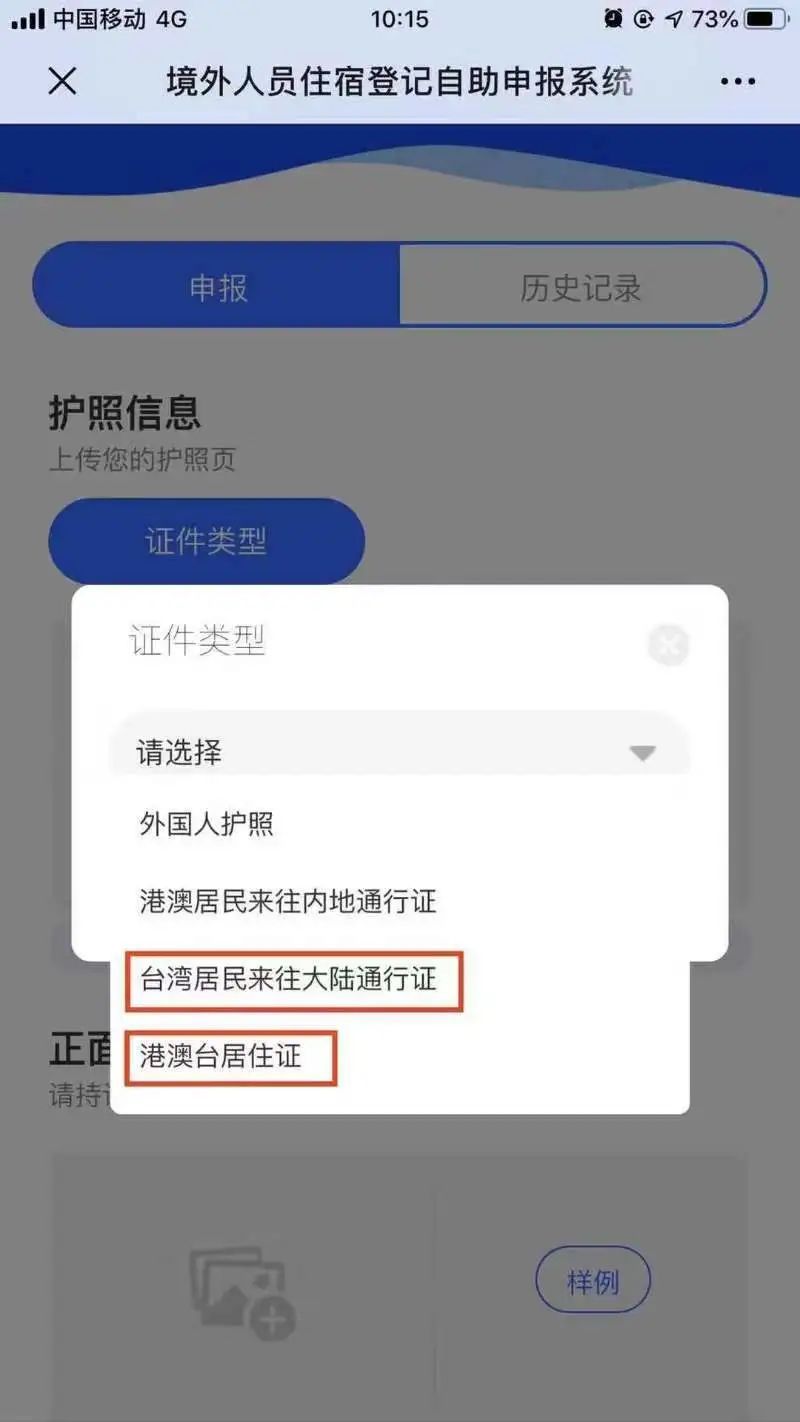Select 港澳居民来往内地通行证 option
Viewport: 800px width, 1422px height.
288,901
